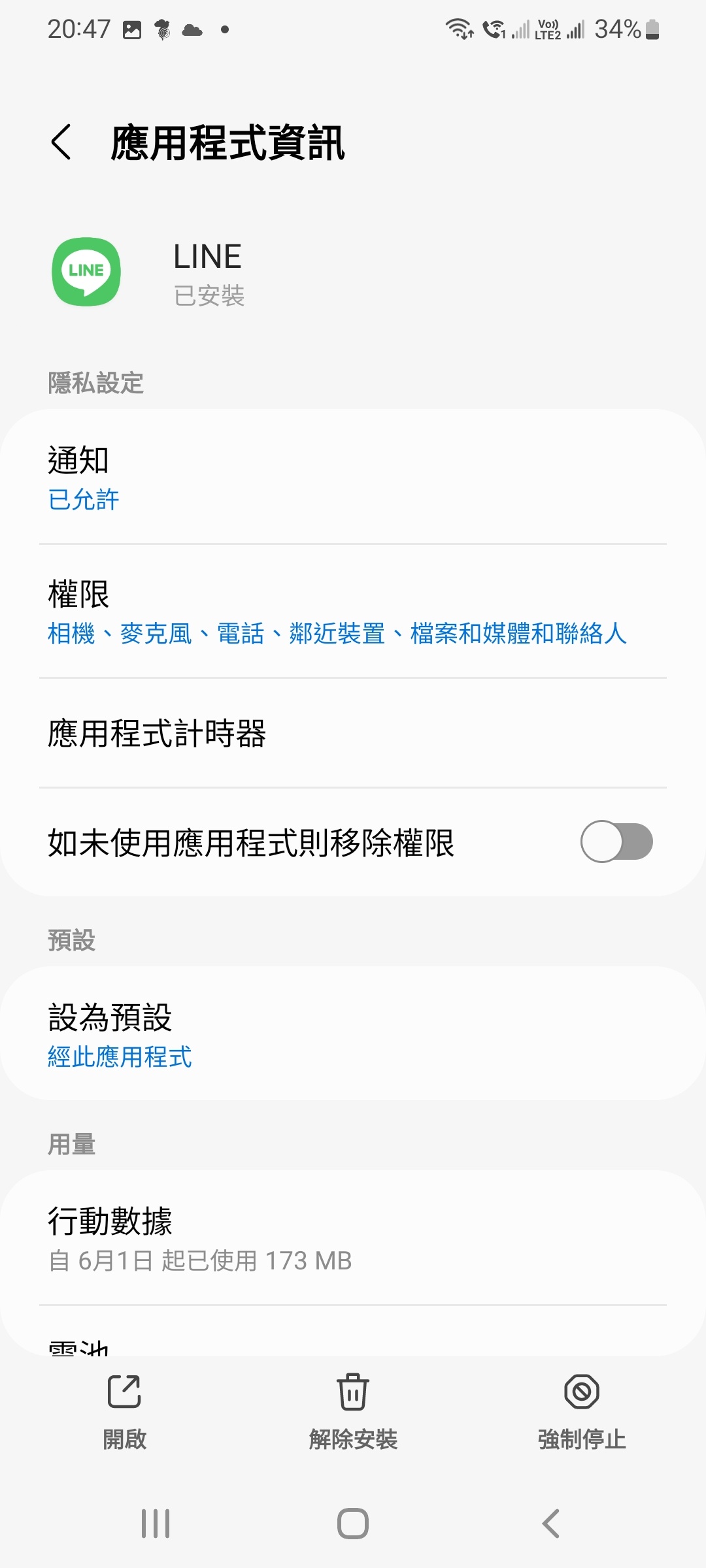Show recent apps from the navigation bar
The height and width of the screenshot is (1568, 706).
click(x=156, y=1524)
